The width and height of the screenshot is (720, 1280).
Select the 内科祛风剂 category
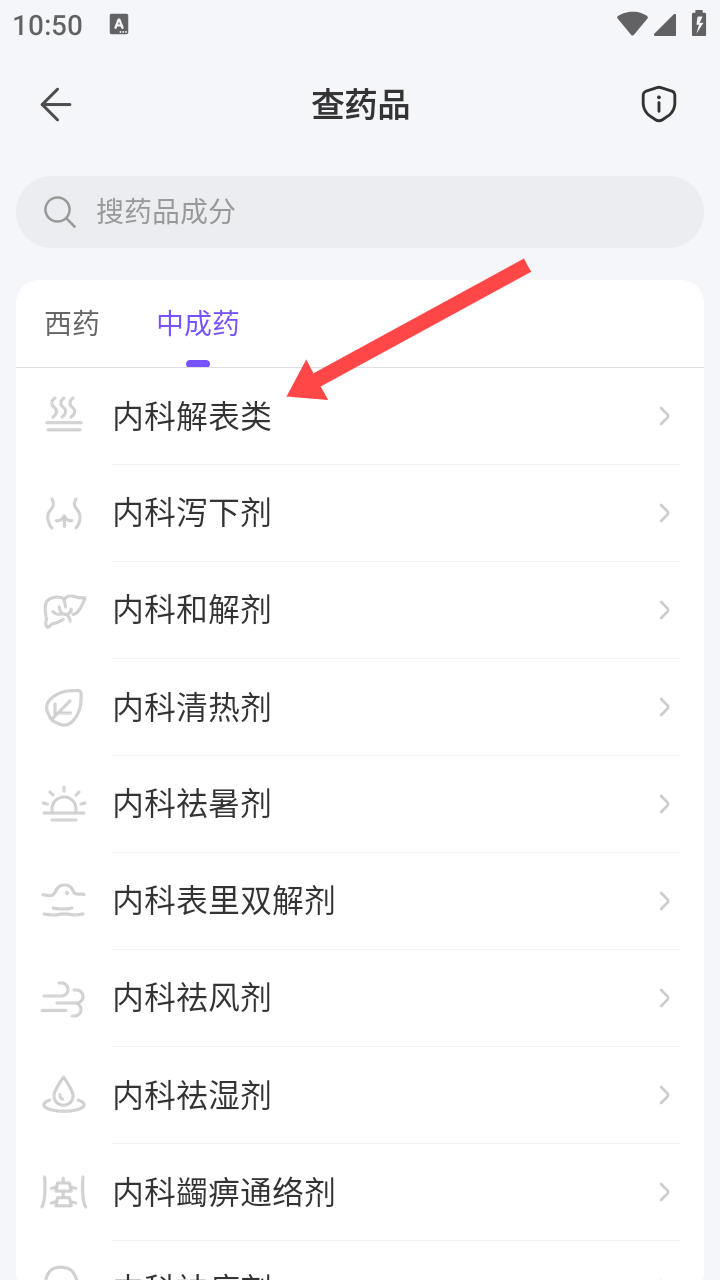pos(360,998)
